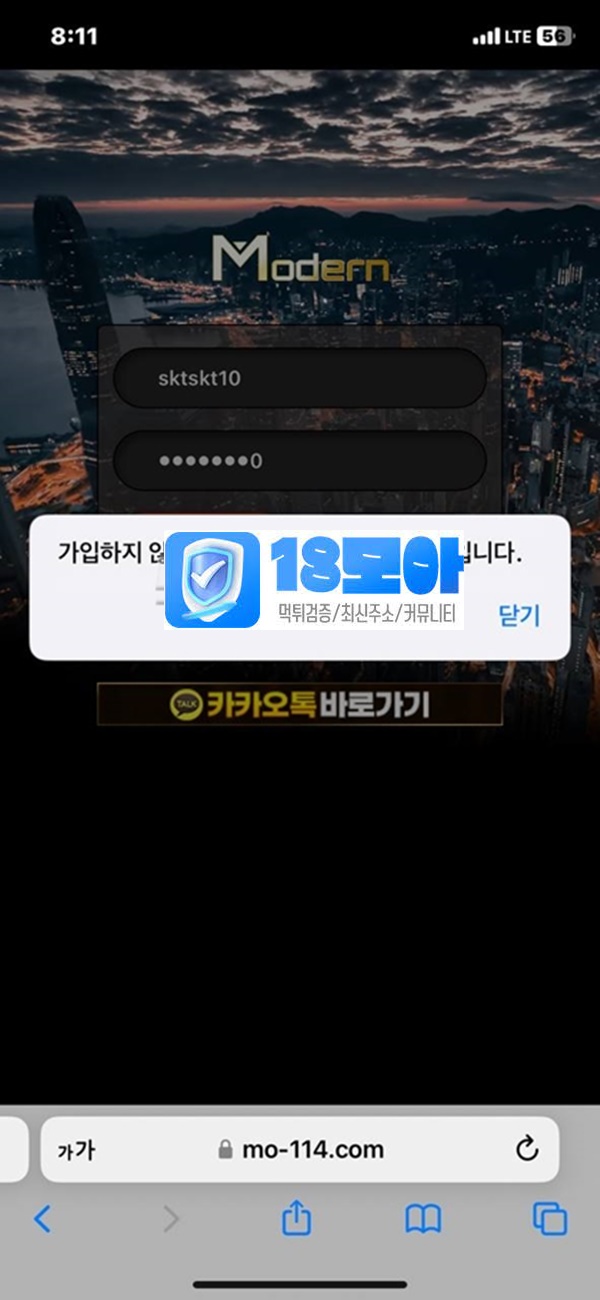Reload the page in the address bar
Image resolution: width=600 pixels, height=1300 pixels.
click(527, 1149)
